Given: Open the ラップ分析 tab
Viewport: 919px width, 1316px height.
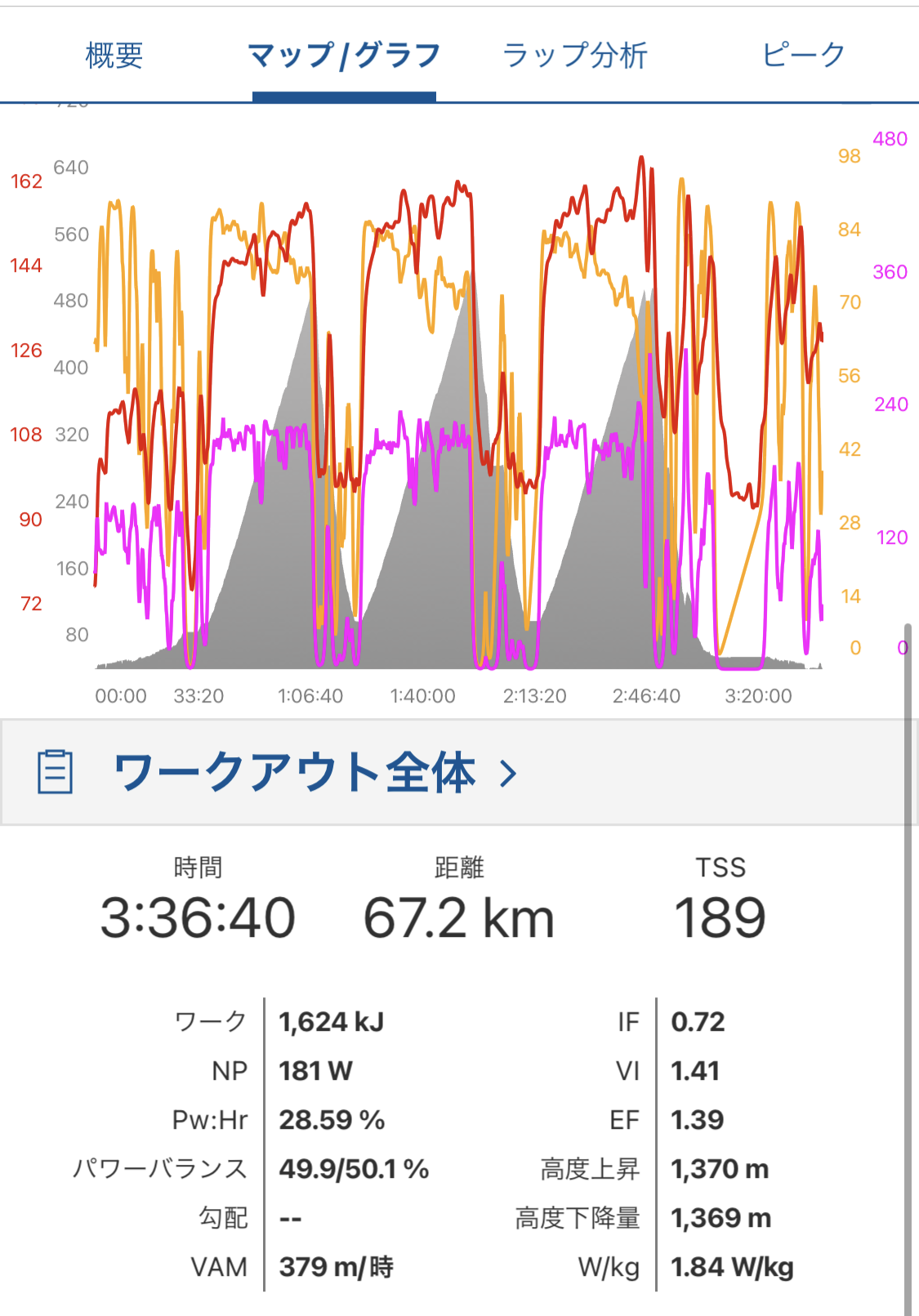Looking at the screenshot, I should click(574, 56).
